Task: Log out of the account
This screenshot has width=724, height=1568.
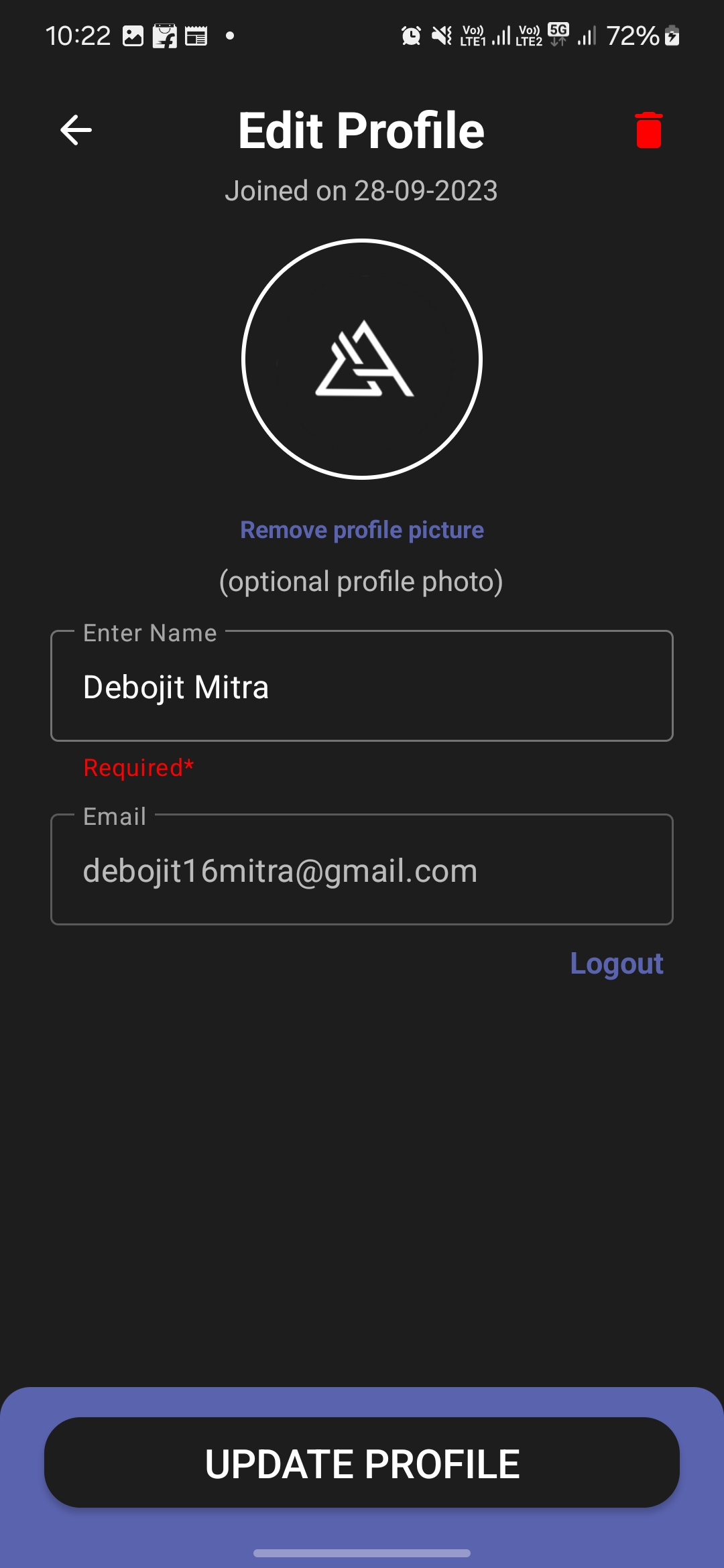Action: [616, 964]
